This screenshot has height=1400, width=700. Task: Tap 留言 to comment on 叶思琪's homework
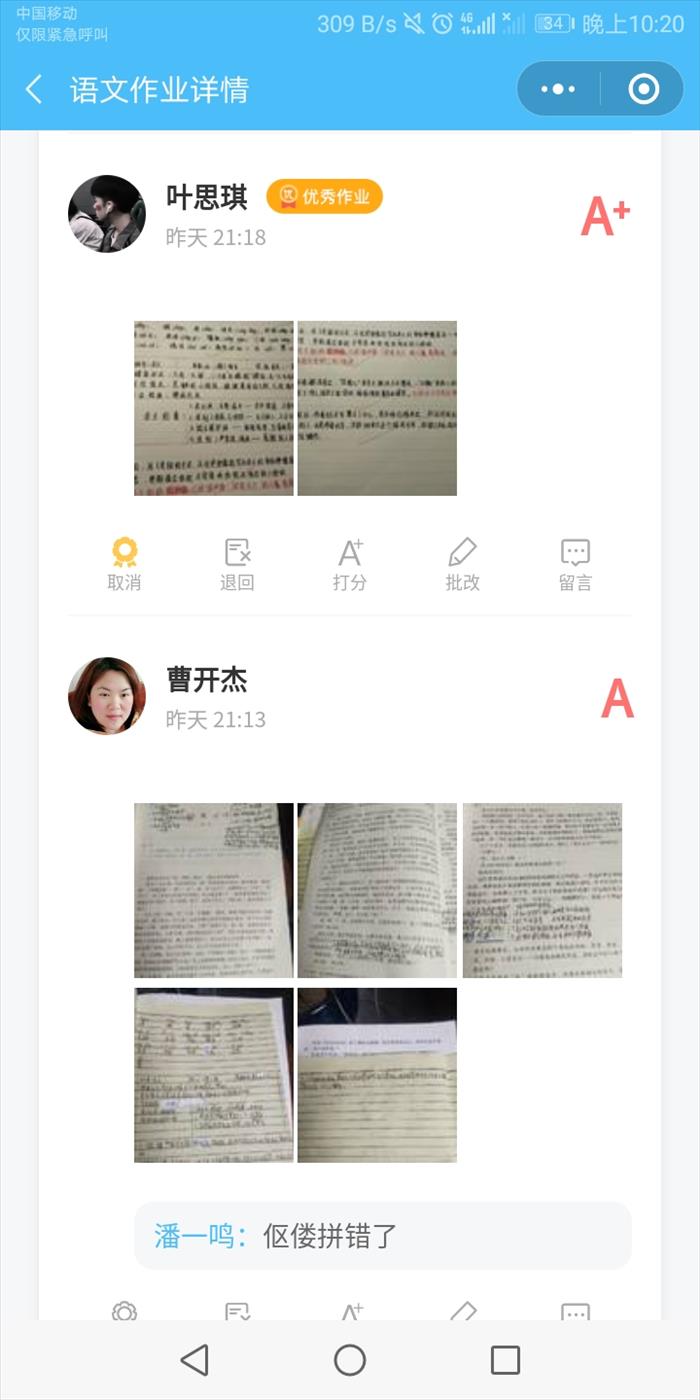click(x=575, y=564)
